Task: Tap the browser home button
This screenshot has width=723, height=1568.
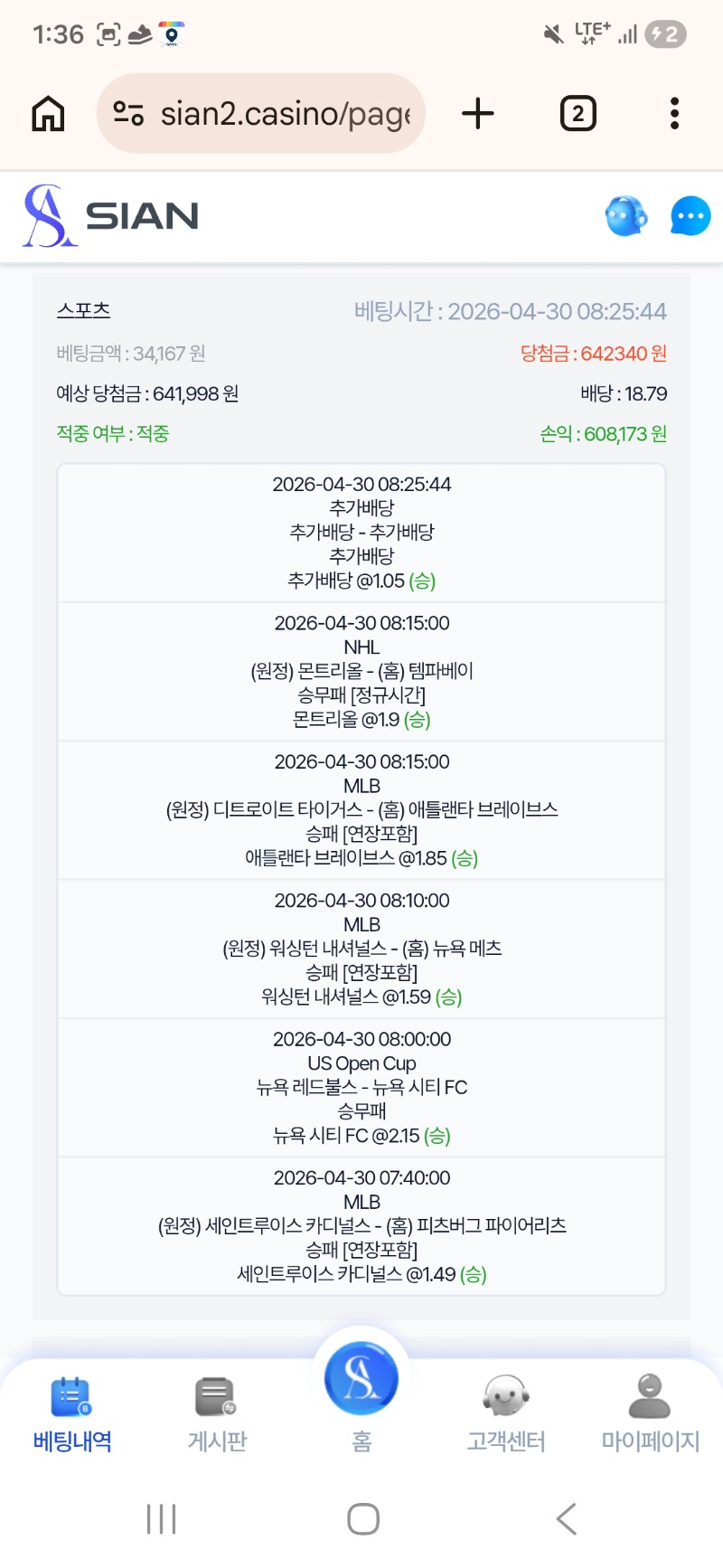Action: 47,112
